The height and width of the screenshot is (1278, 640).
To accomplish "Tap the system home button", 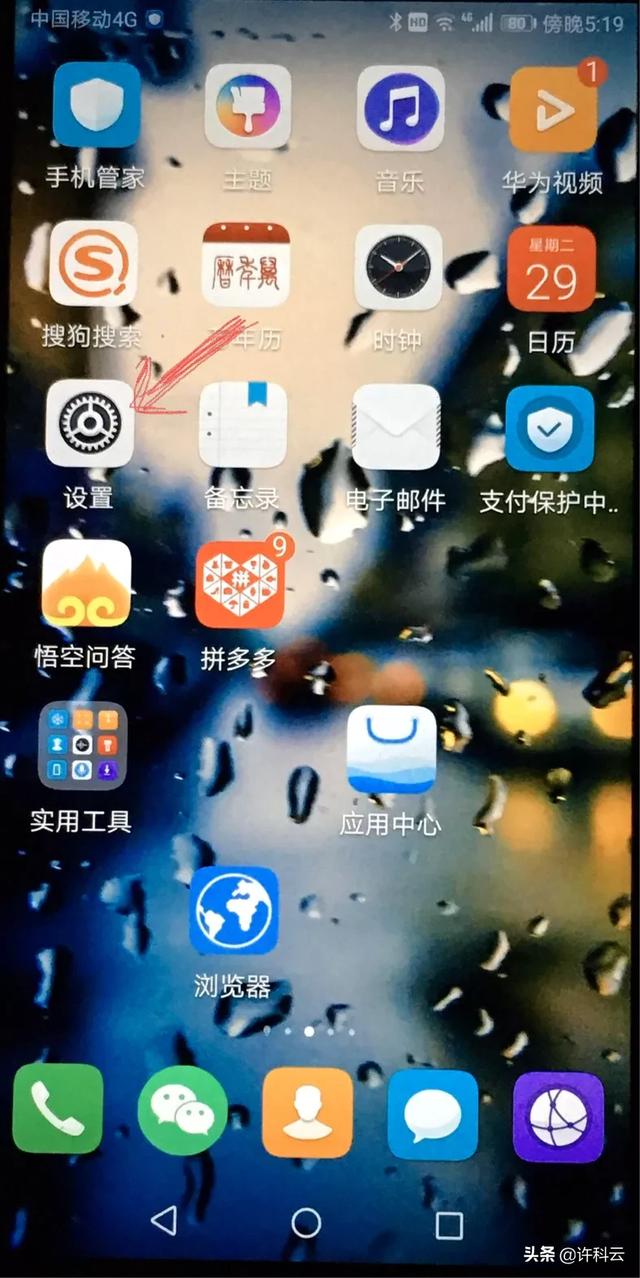I will click(x=306, y=1222).
